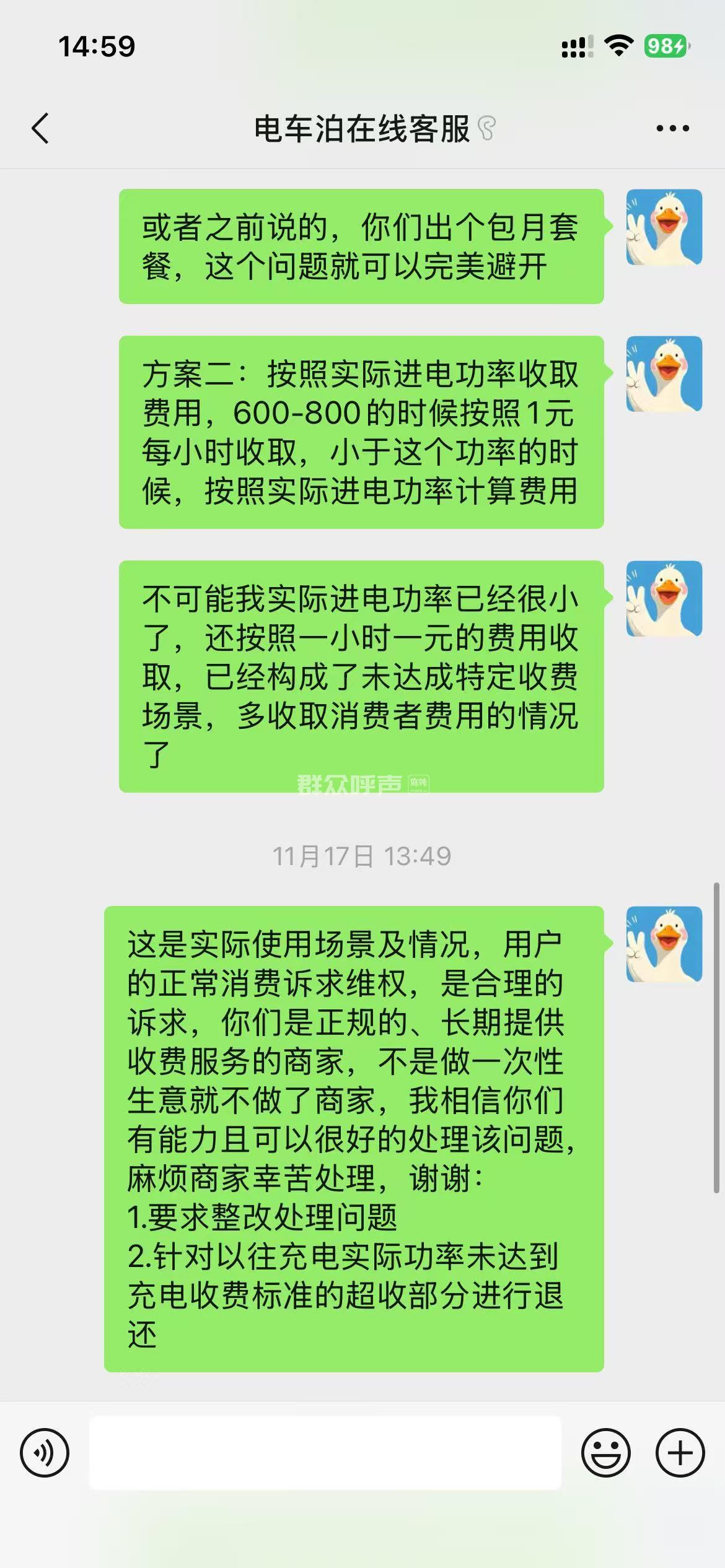The image size is (725, 1568).
Task: Open the emoji sticker panel
Action: 605,1452
